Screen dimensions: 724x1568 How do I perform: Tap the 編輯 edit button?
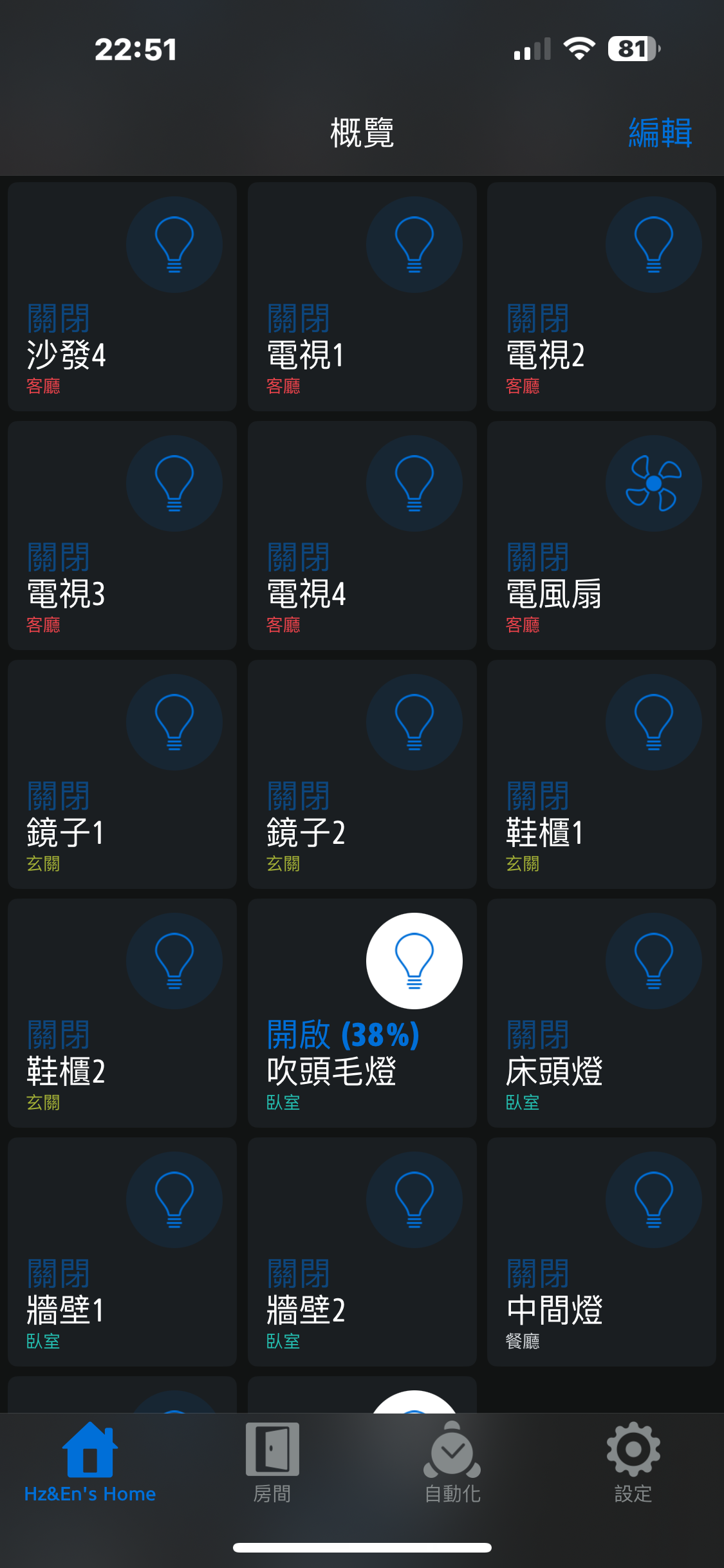[x=660, y=133]
